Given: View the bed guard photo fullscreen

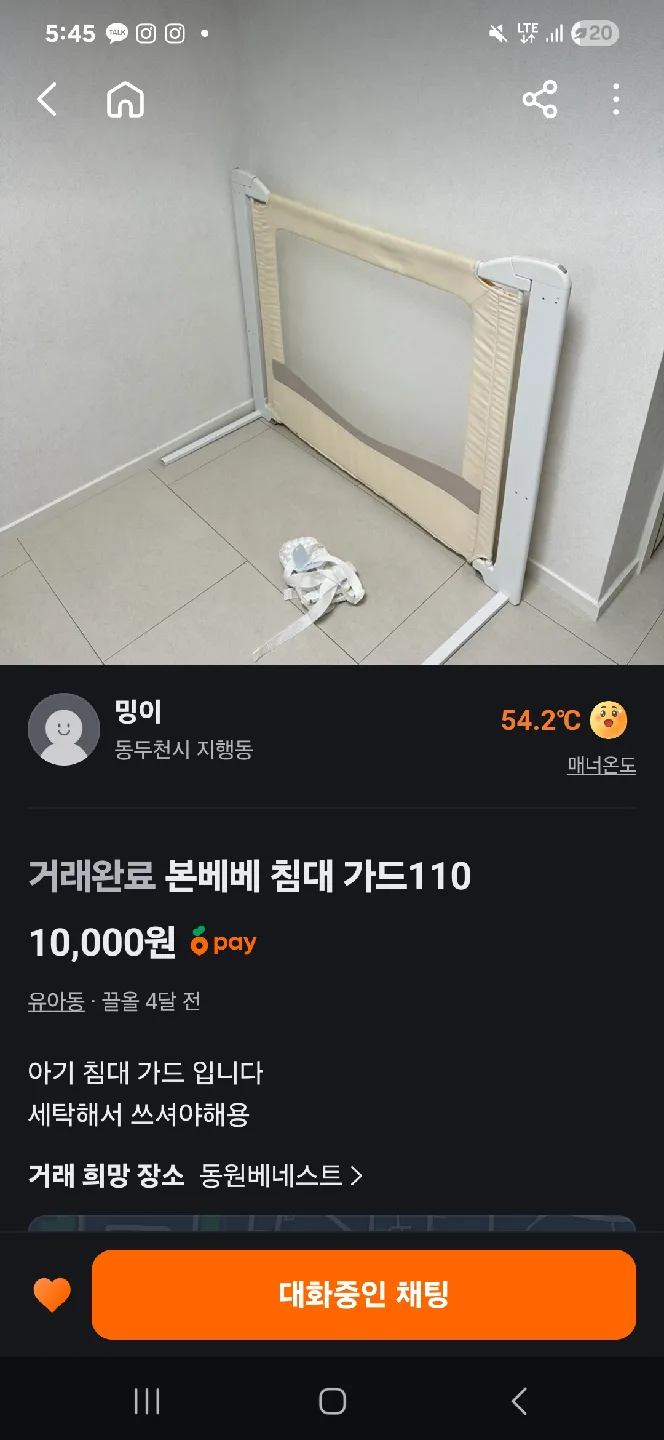Looking at the screenshot, I should coord(332,400).
